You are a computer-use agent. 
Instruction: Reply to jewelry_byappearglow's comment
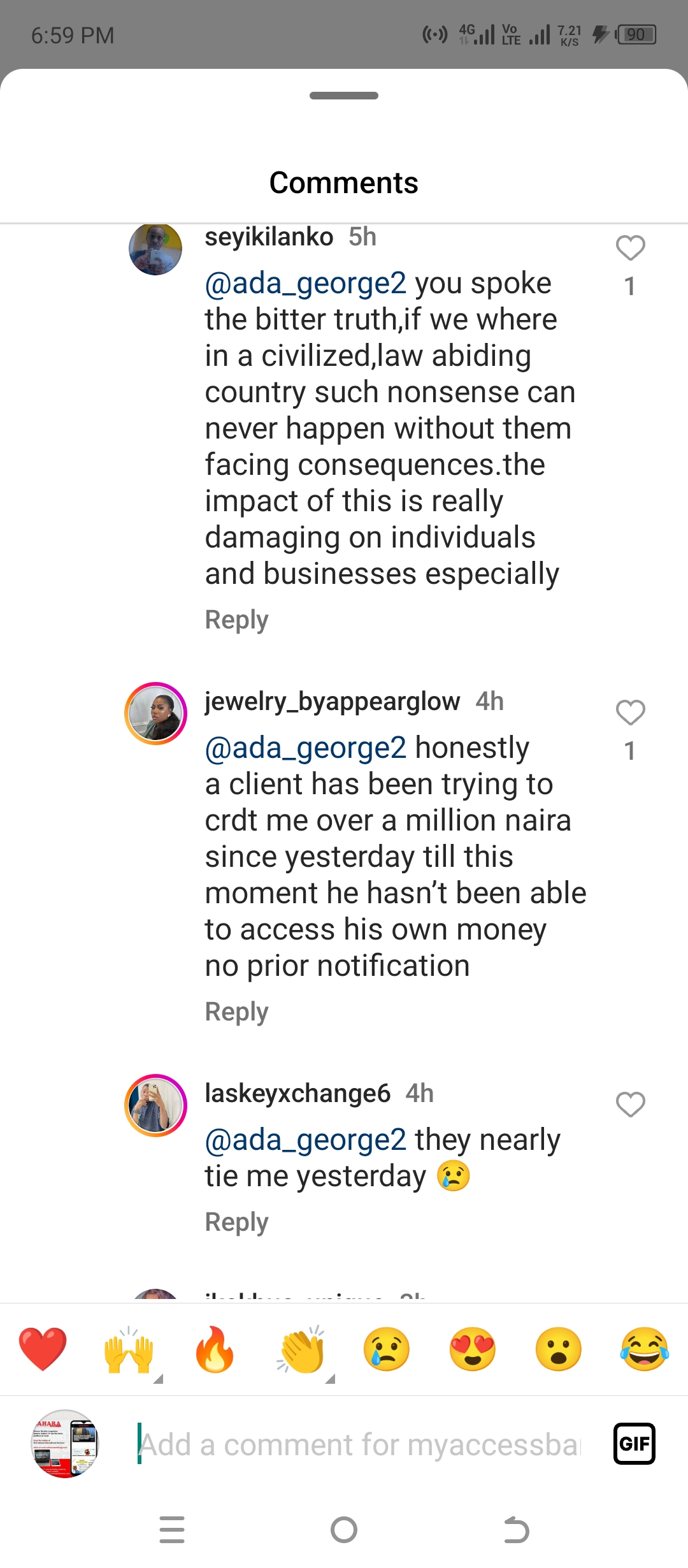pos(236,1012)
